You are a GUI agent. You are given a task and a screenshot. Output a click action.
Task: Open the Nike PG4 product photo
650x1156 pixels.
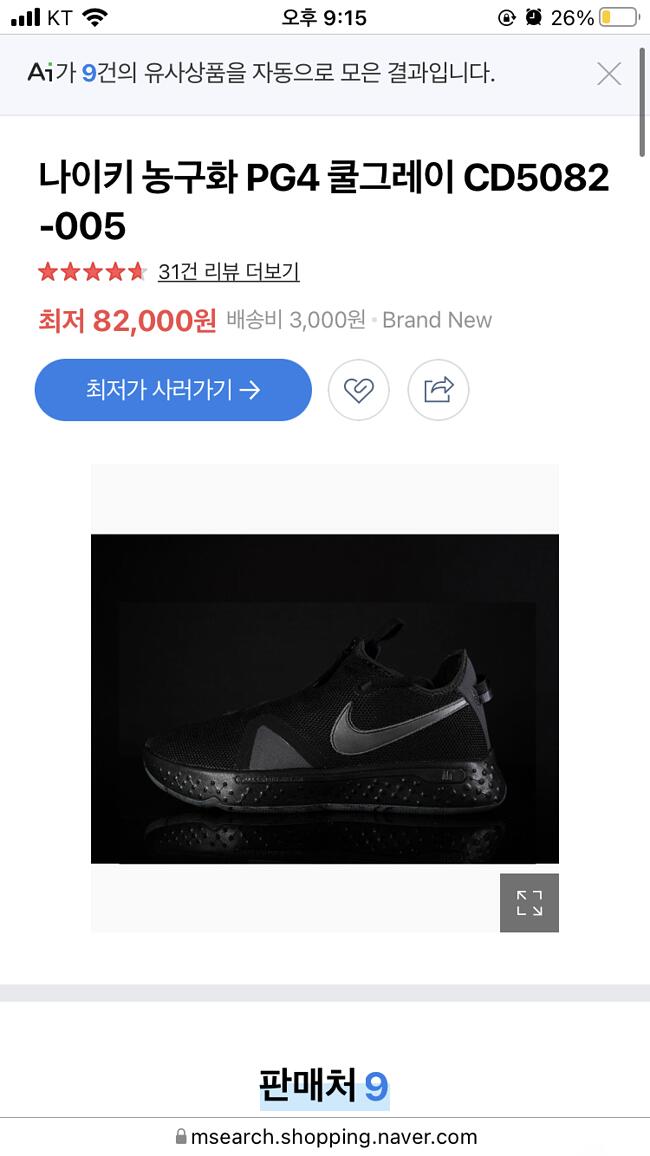[324, 698]
